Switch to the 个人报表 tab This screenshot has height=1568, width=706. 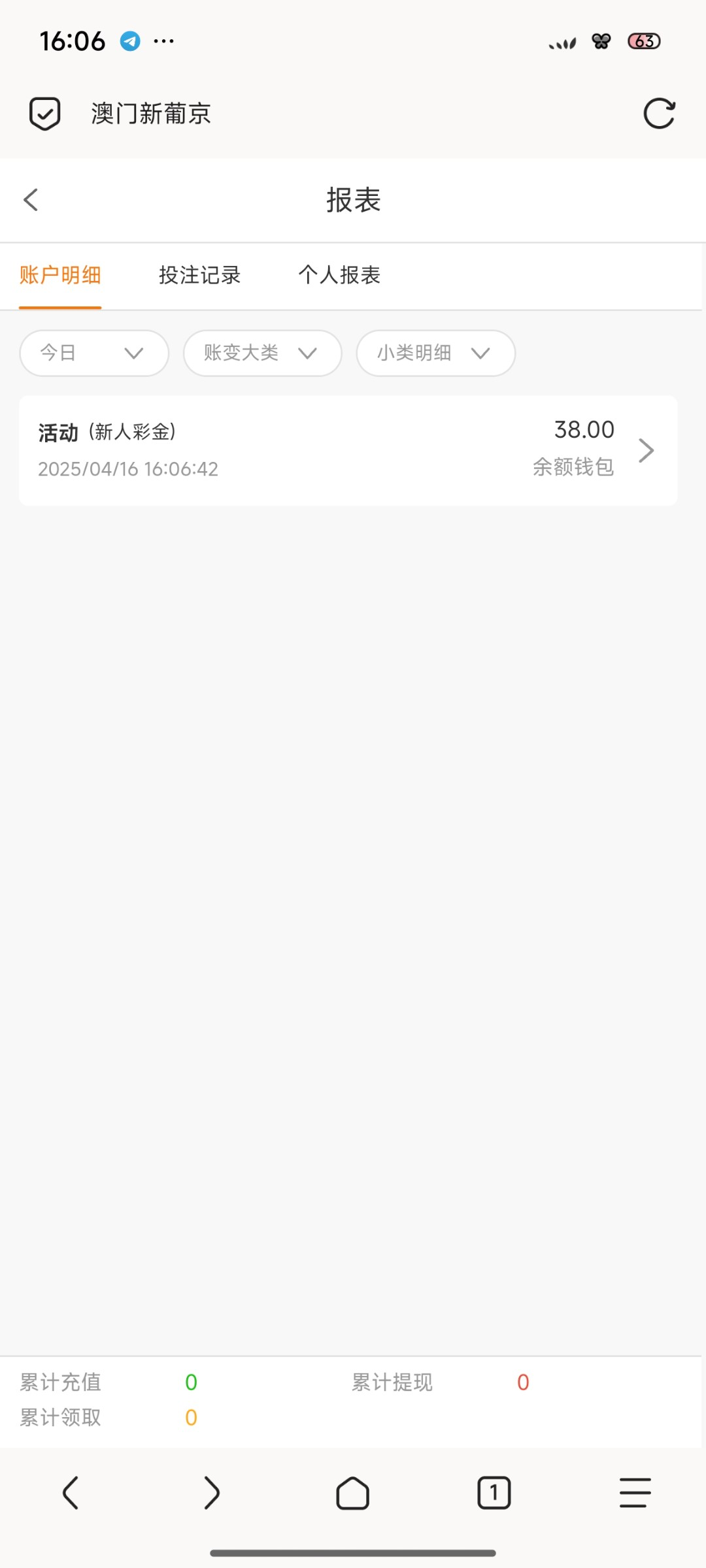(x=339, y=275)
